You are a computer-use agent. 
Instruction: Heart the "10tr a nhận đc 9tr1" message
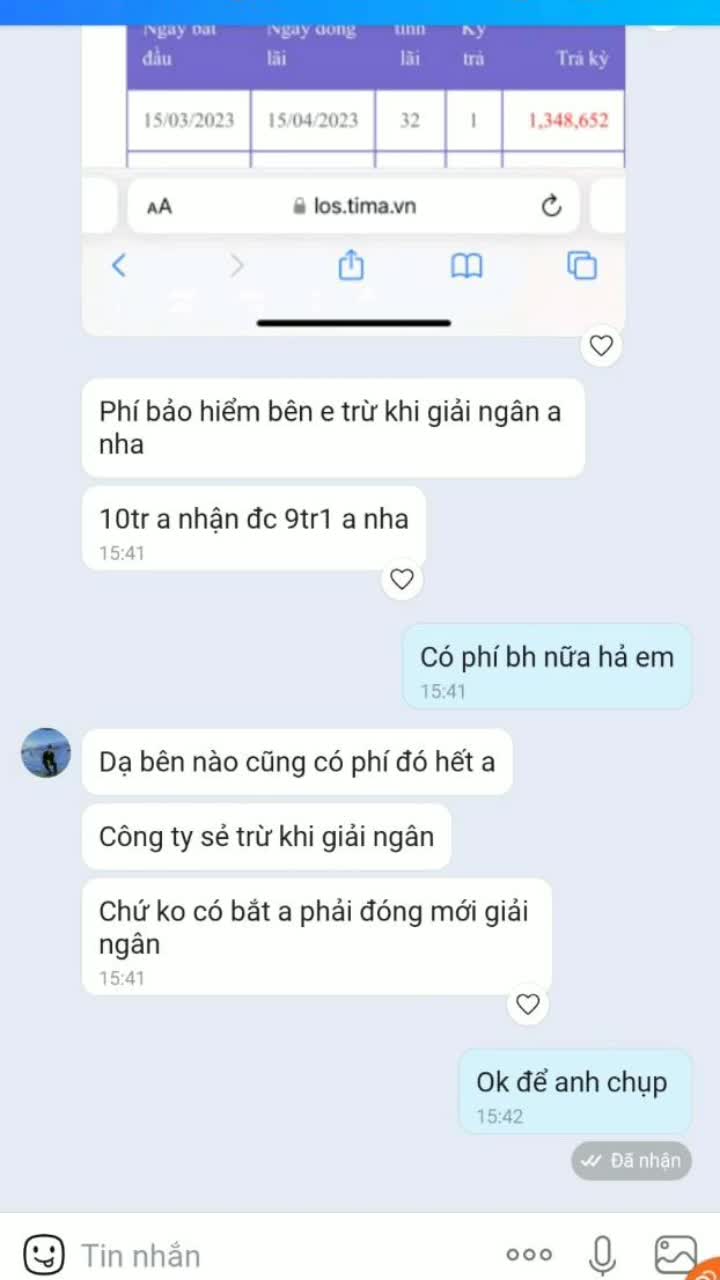point(402,580)
